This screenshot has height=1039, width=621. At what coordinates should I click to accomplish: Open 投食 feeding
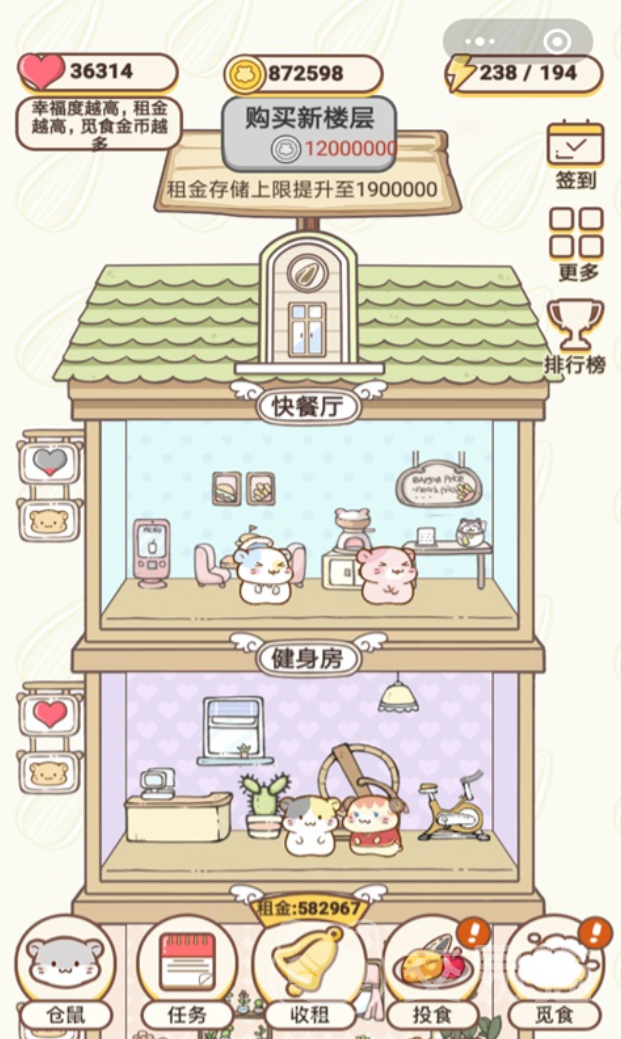pos(433,973)
